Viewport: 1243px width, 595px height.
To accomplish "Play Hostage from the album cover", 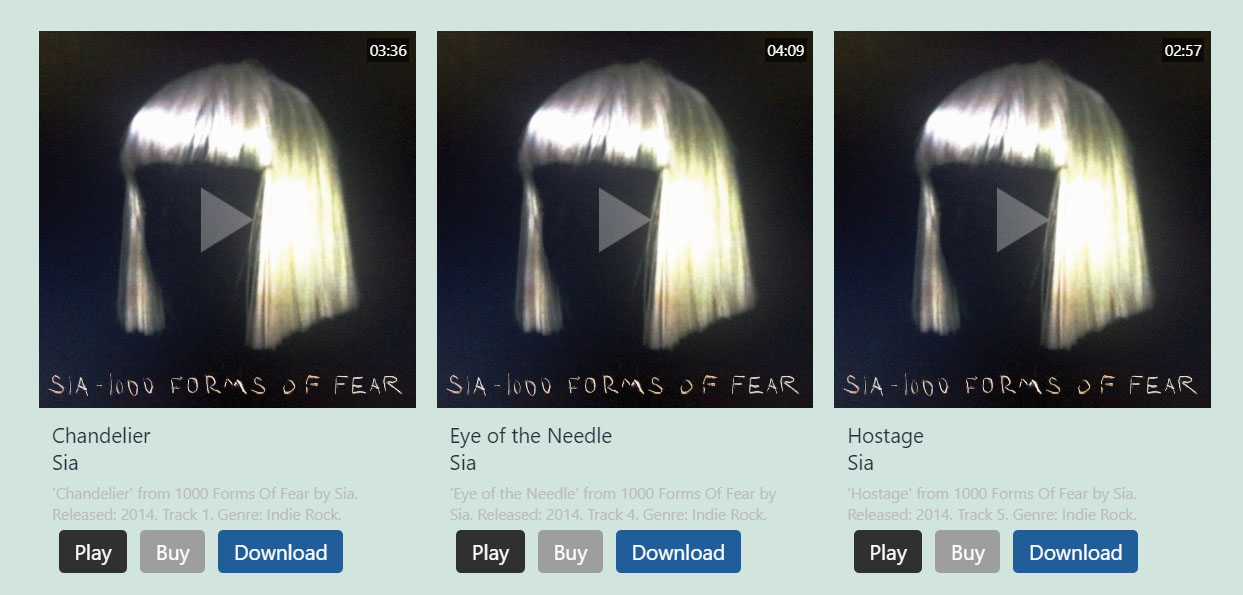I will tap(1021, 220).
